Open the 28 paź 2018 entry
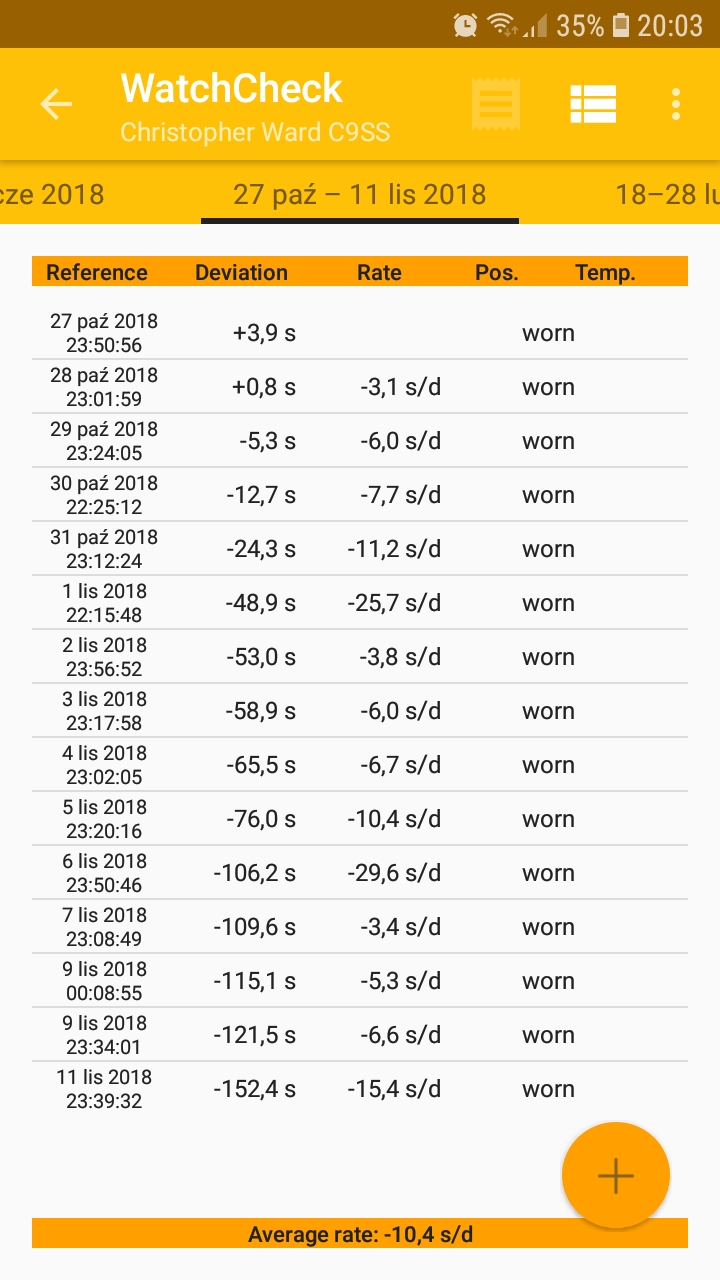Image resolution: width=720 pixels, height=1280 pixels. coord(359,388)
